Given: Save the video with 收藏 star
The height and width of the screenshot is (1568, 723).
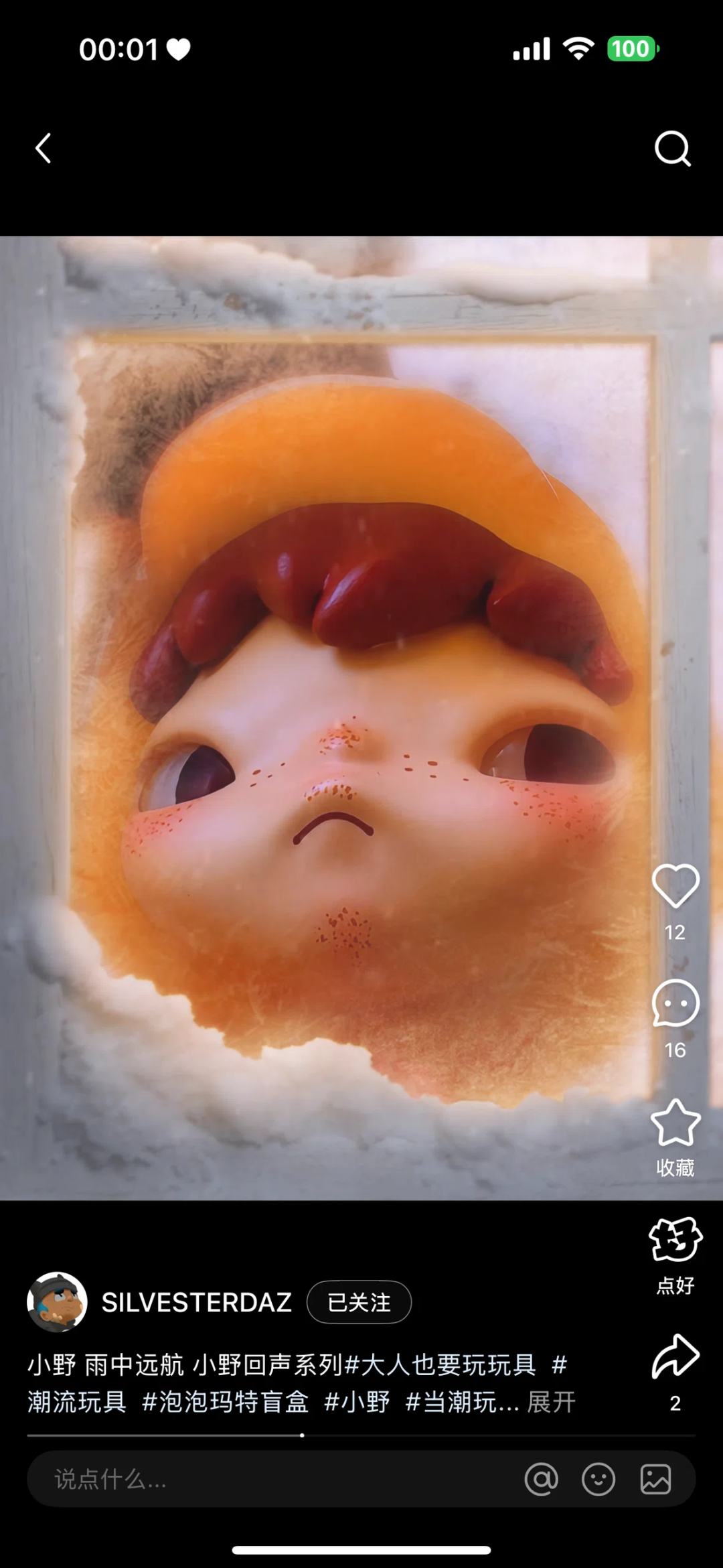Looking at the screenshot, I should point(675,1124).
